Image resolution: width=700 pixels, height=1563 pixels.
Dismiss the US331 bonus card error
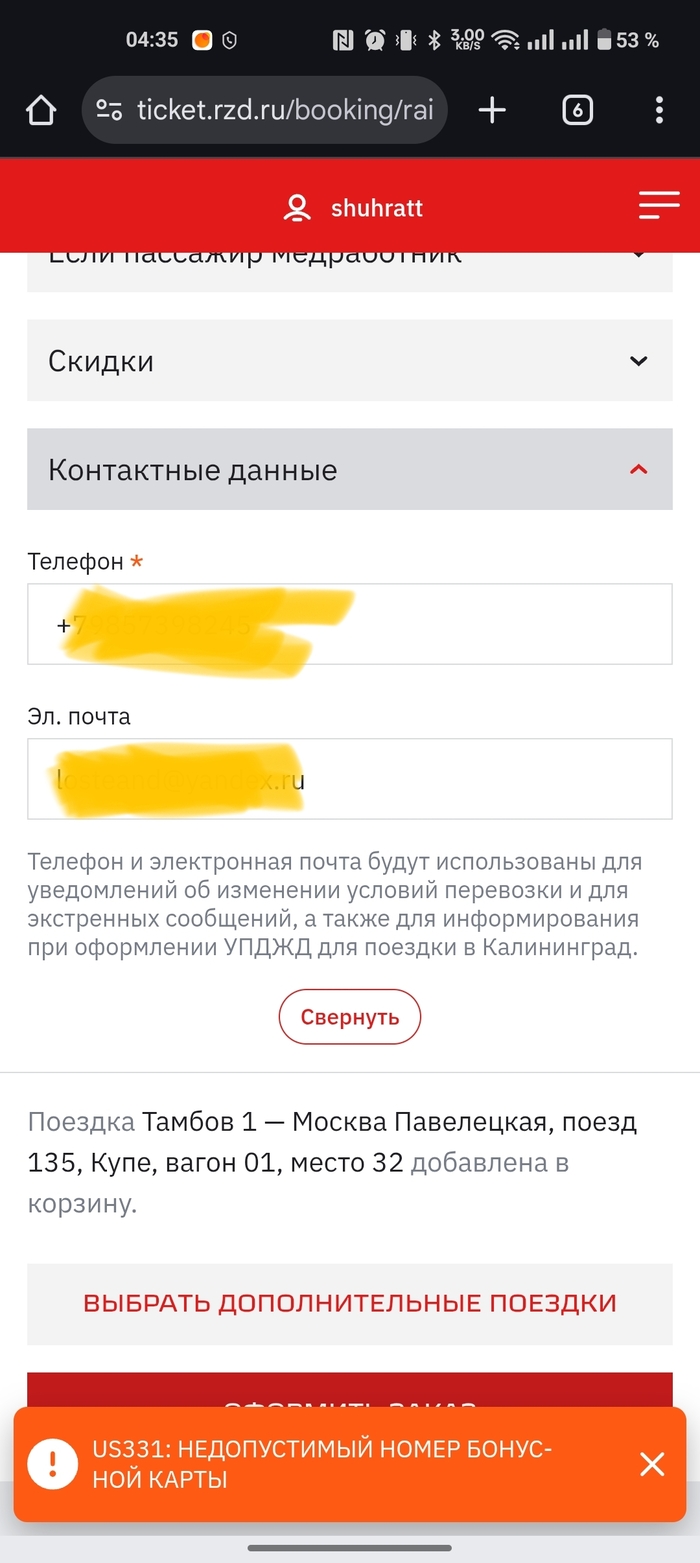(652, 1465)
